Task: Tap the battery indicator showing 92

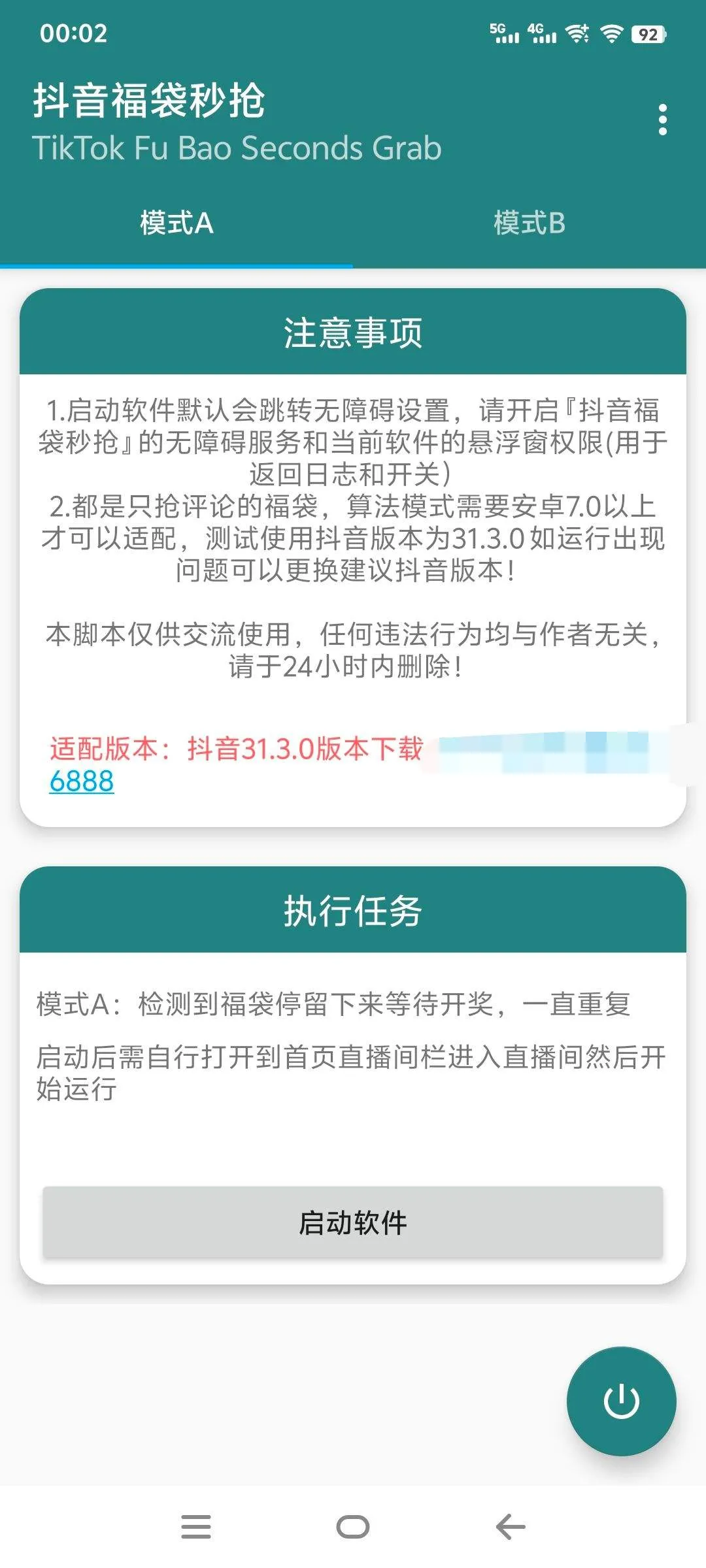Action: coord(648,36)
